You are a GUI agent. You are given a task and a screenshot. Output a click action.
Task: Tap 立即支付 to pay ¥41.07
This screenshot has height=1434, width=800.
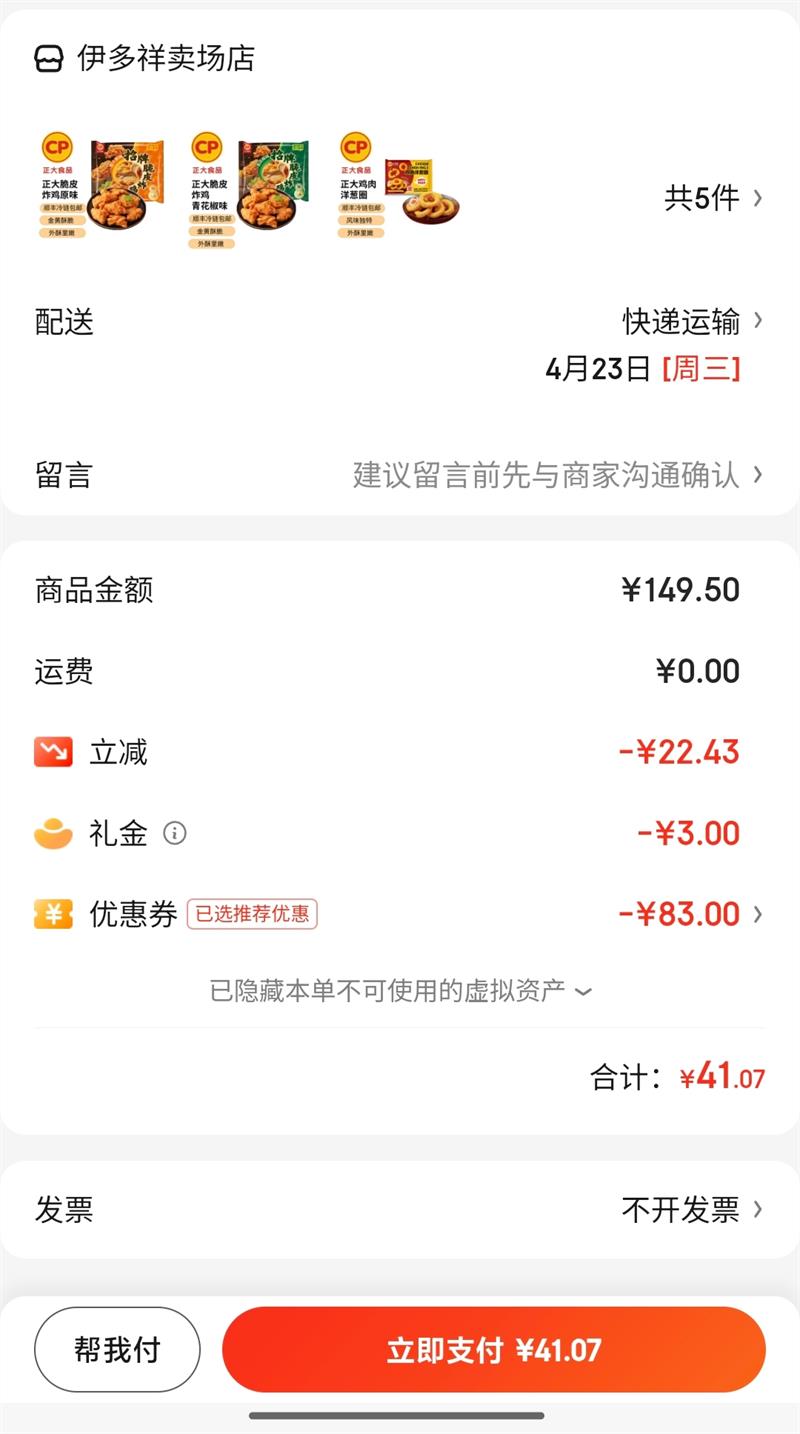[x=494, y=1350]
